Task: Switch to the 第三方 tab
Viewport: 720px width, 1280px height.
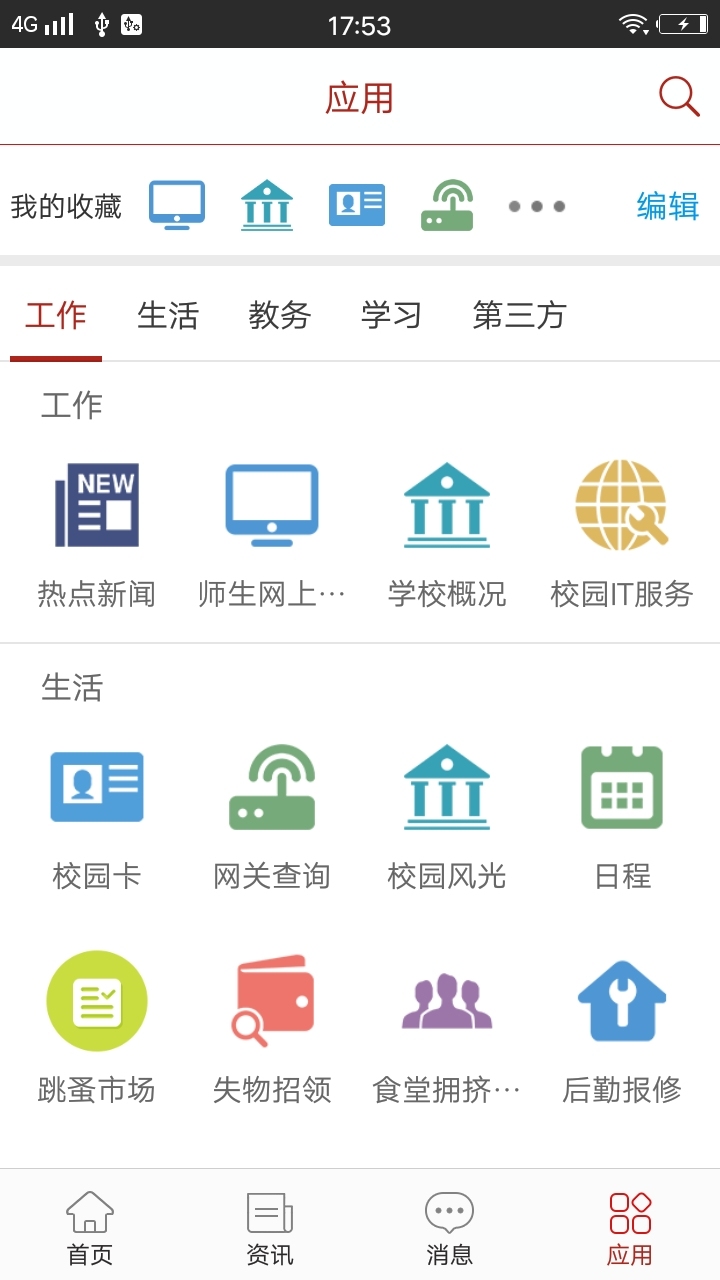Action: pos(518,315)
